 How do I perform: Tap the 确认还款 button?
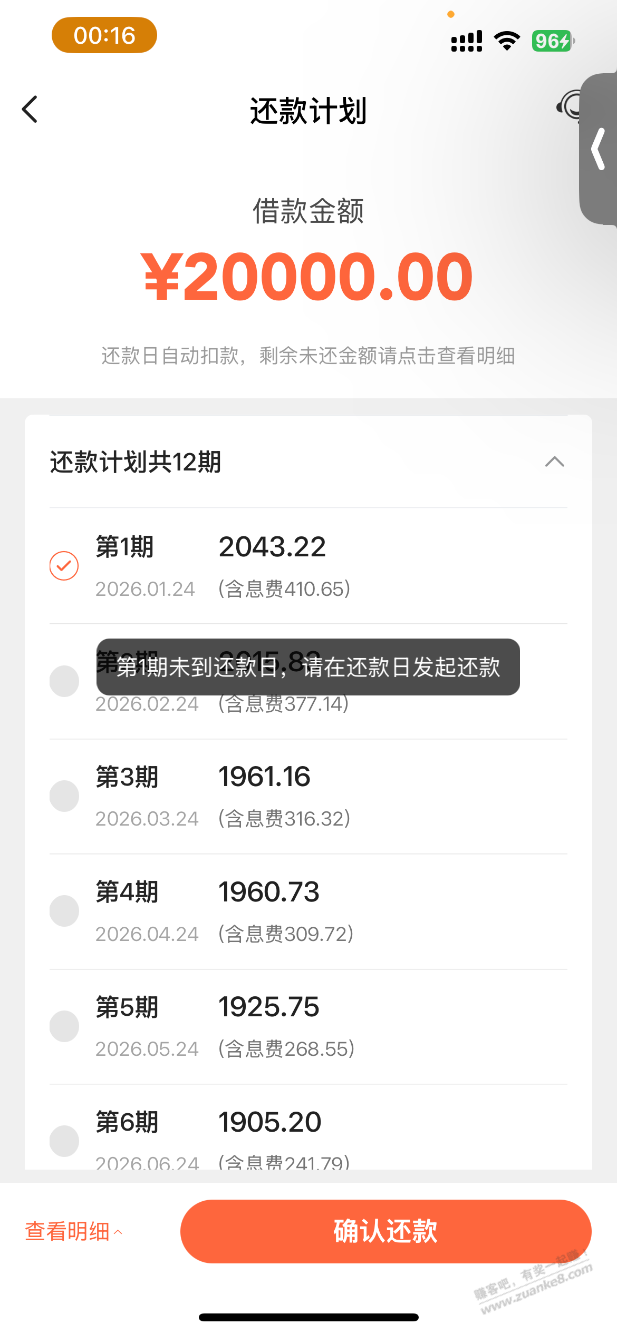tap(385, 1231)
